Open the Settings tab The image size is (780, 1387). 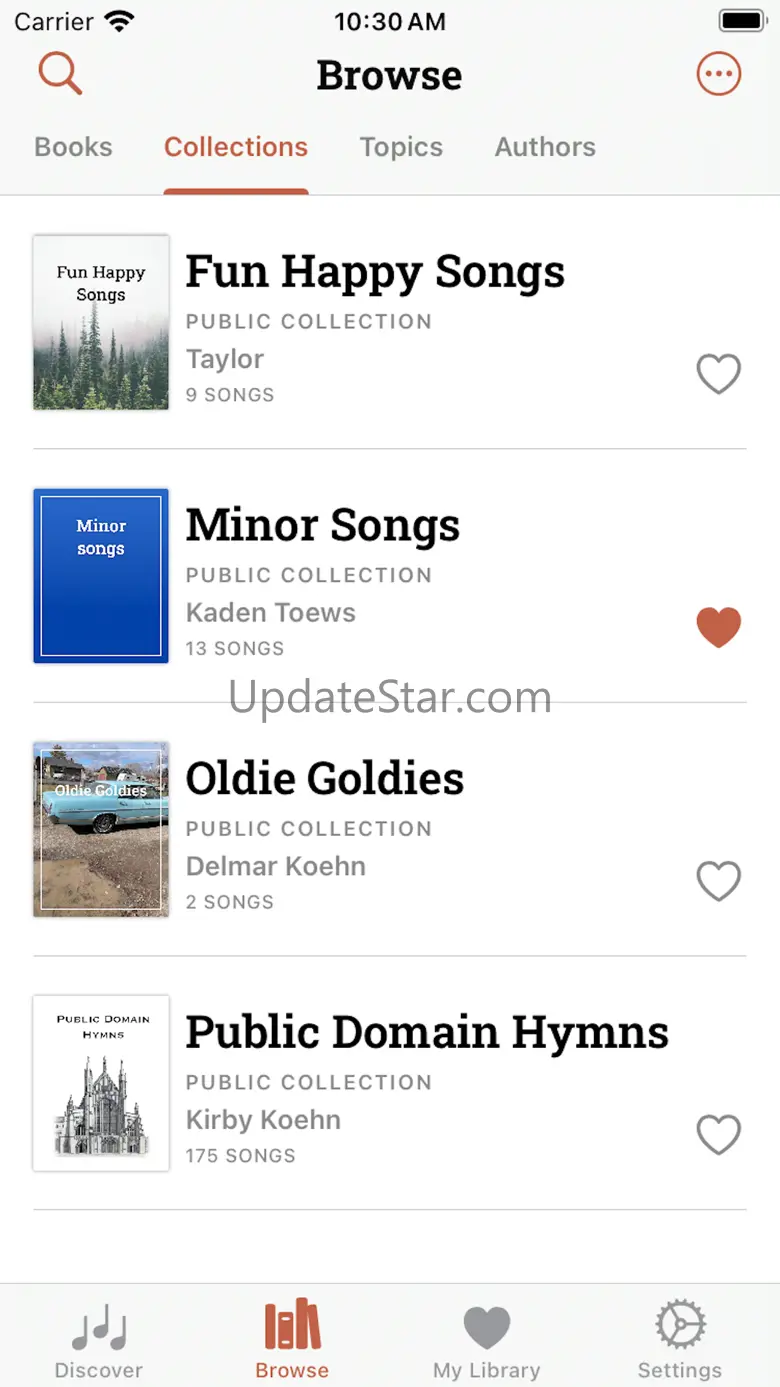(x=680, y=1338)
